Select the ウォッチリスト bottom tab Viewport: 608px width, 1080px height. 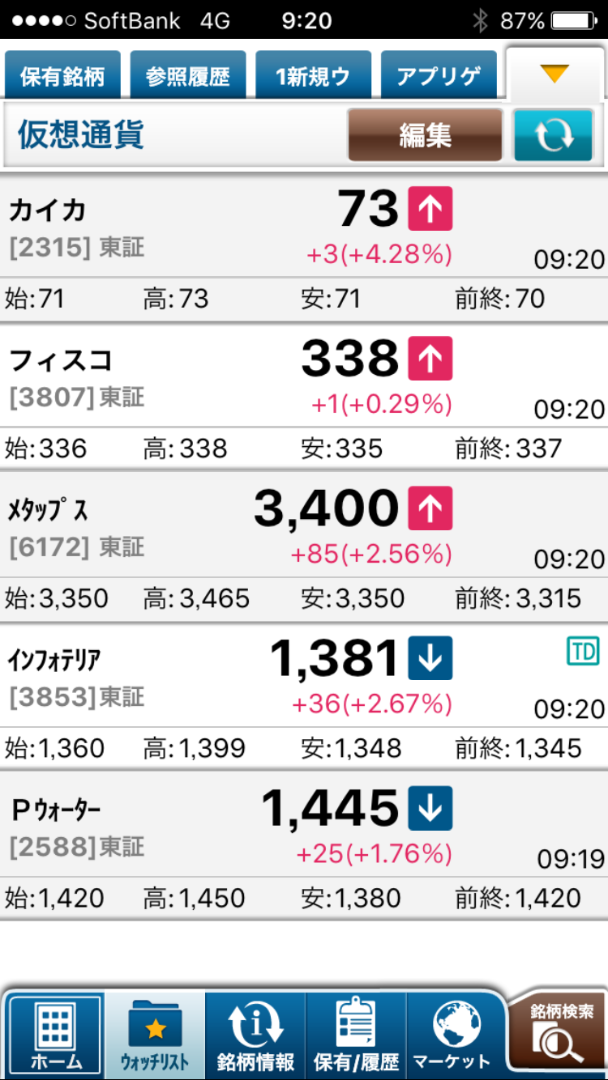pos(155,1035)
